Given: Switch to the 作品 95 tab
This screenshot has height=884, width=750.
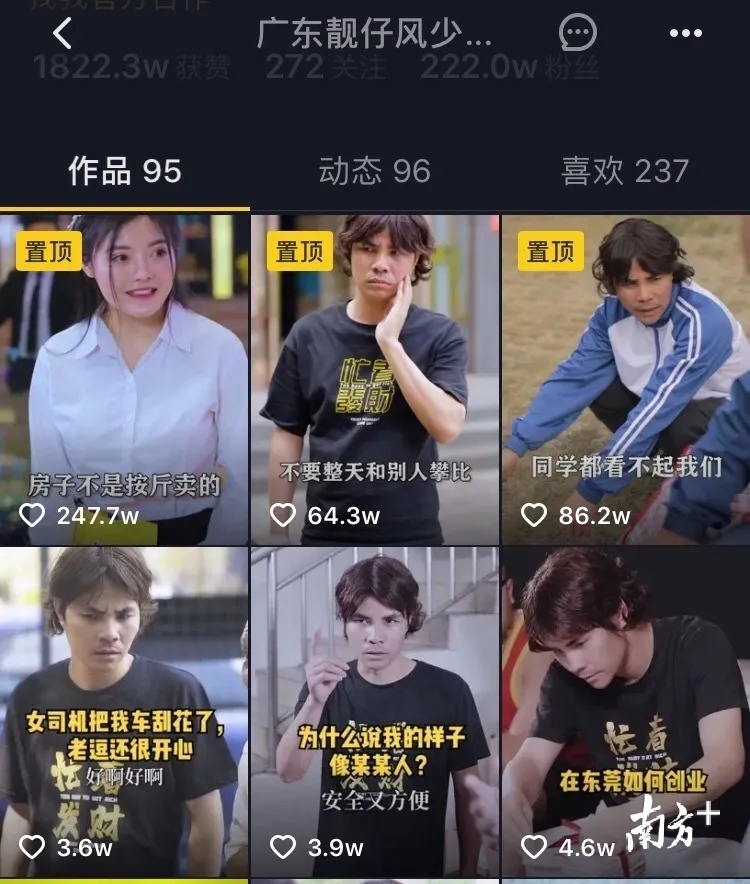Looking at the screenshot, I should 125,171.
